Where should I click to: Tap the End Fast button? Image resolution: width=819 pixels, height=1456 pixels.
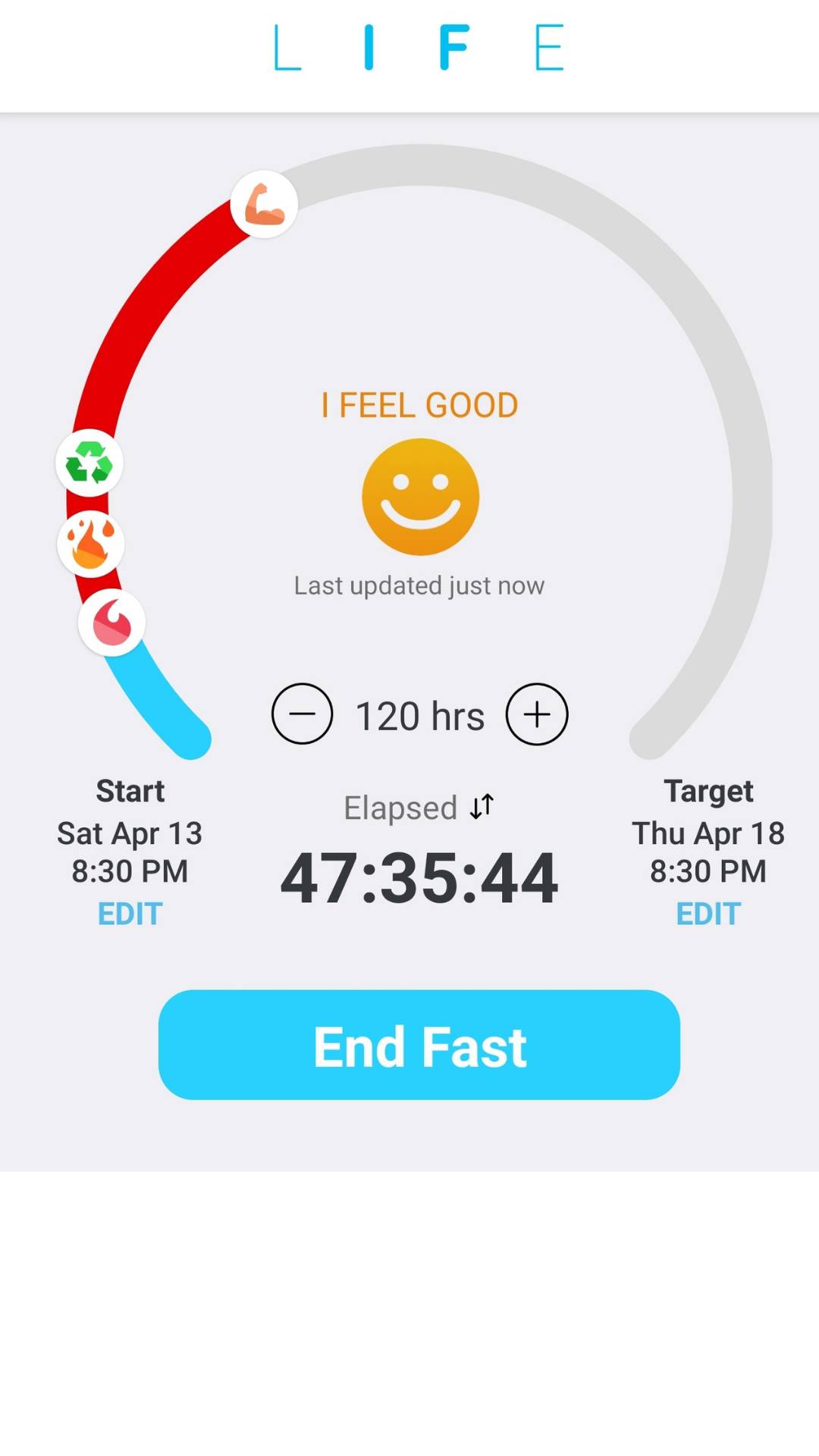[x=419, y=1044]
